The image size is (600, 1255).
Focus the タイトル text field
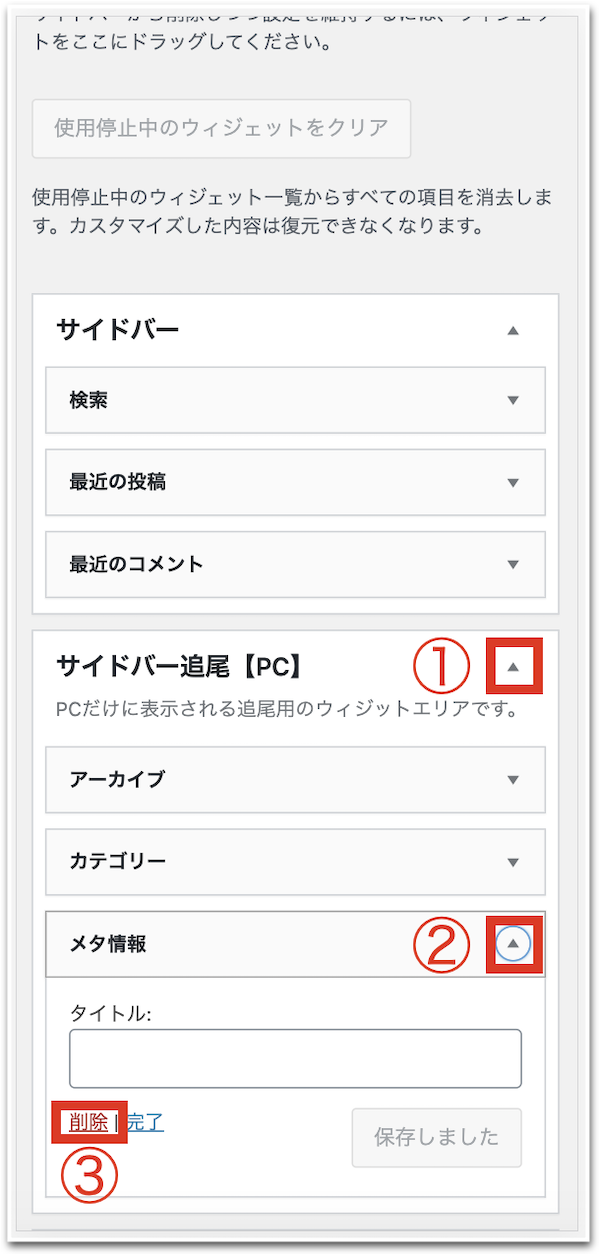295,1058
